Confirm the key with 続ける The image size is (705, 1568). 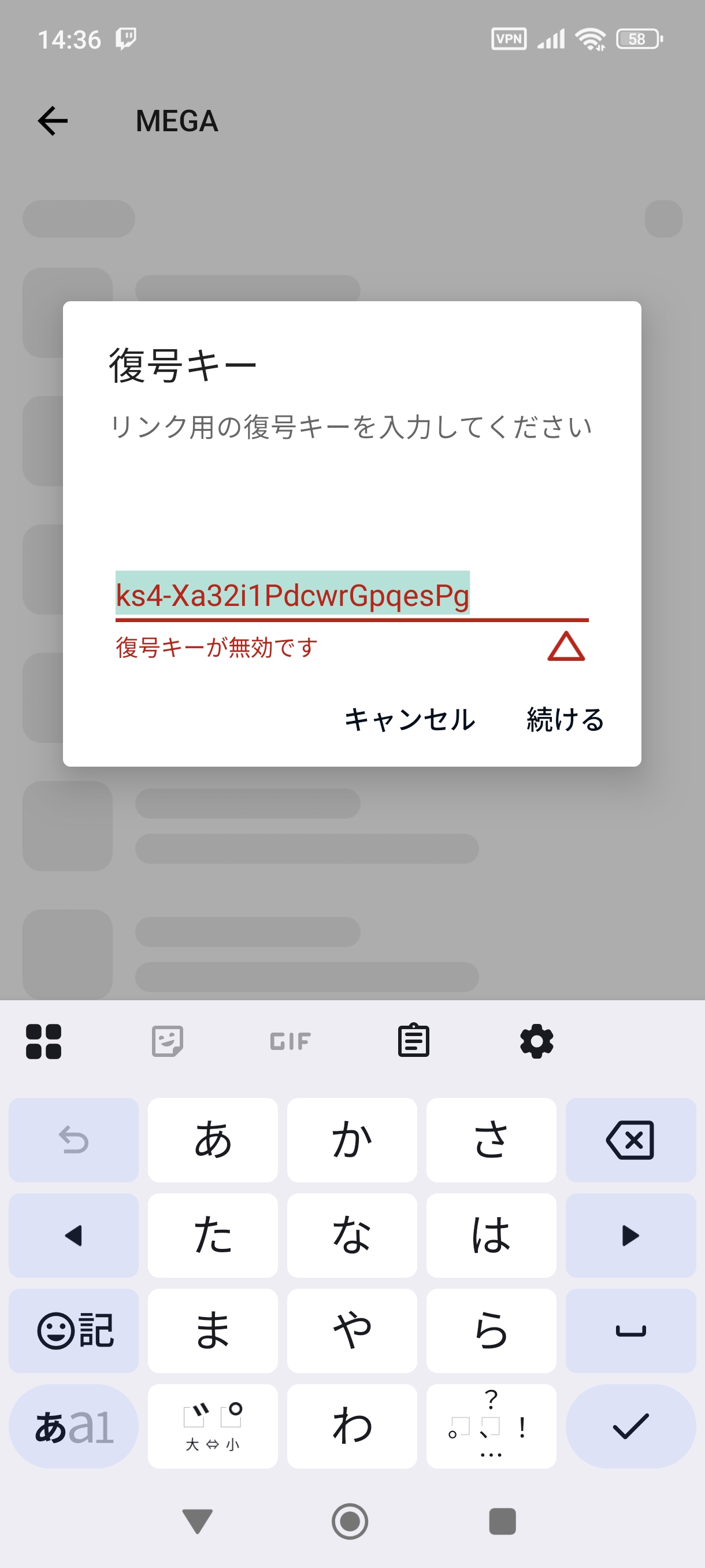[565, 719]
